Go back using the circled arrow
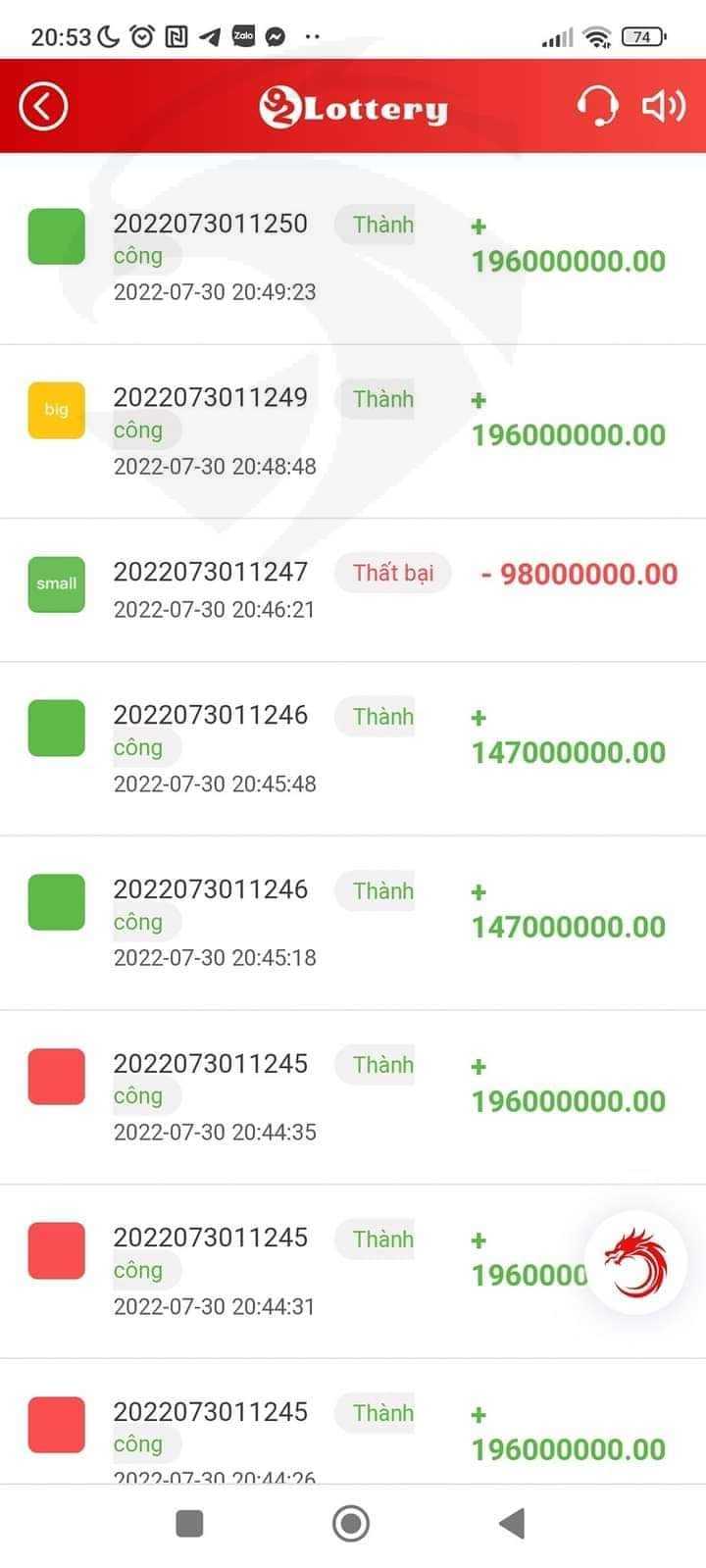Screen dimensions: 706x1568 tap(43, 106)
